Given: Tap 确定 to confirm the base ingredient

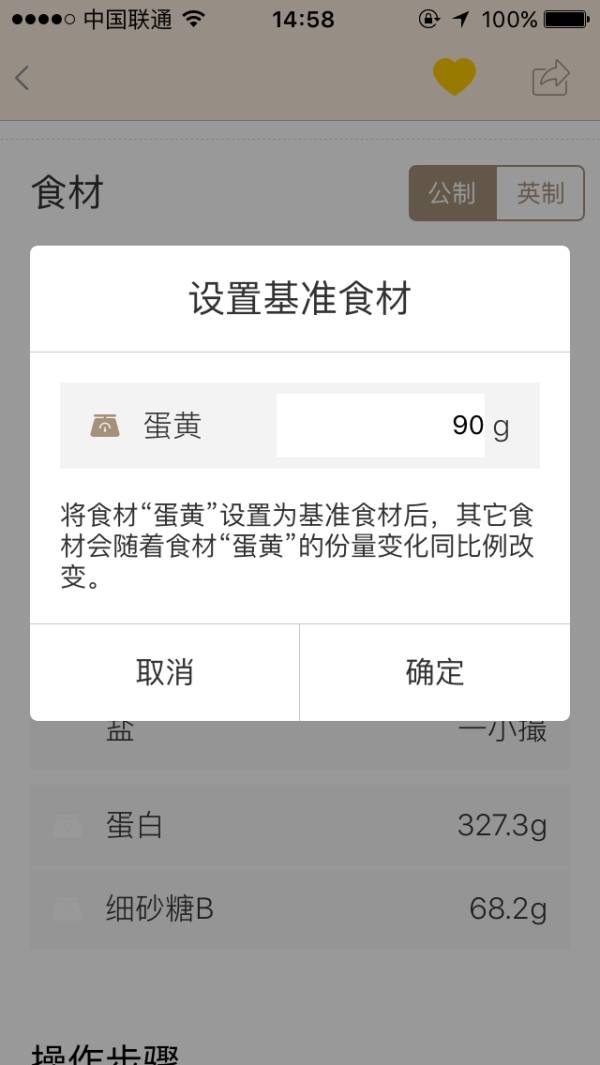Looking at the screenshot, I should [435, 672].
